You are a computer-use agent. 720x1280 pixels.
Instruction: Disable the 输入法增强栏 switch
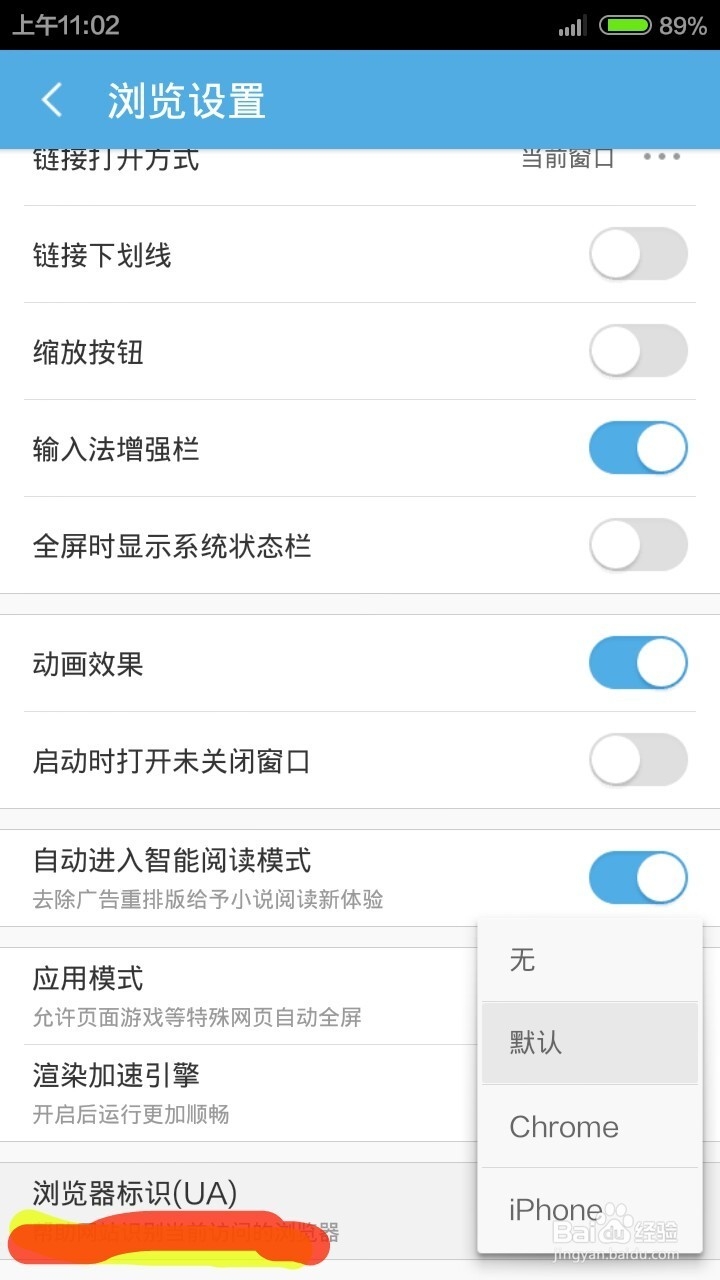pyautogui.click(x=638, y=448)
